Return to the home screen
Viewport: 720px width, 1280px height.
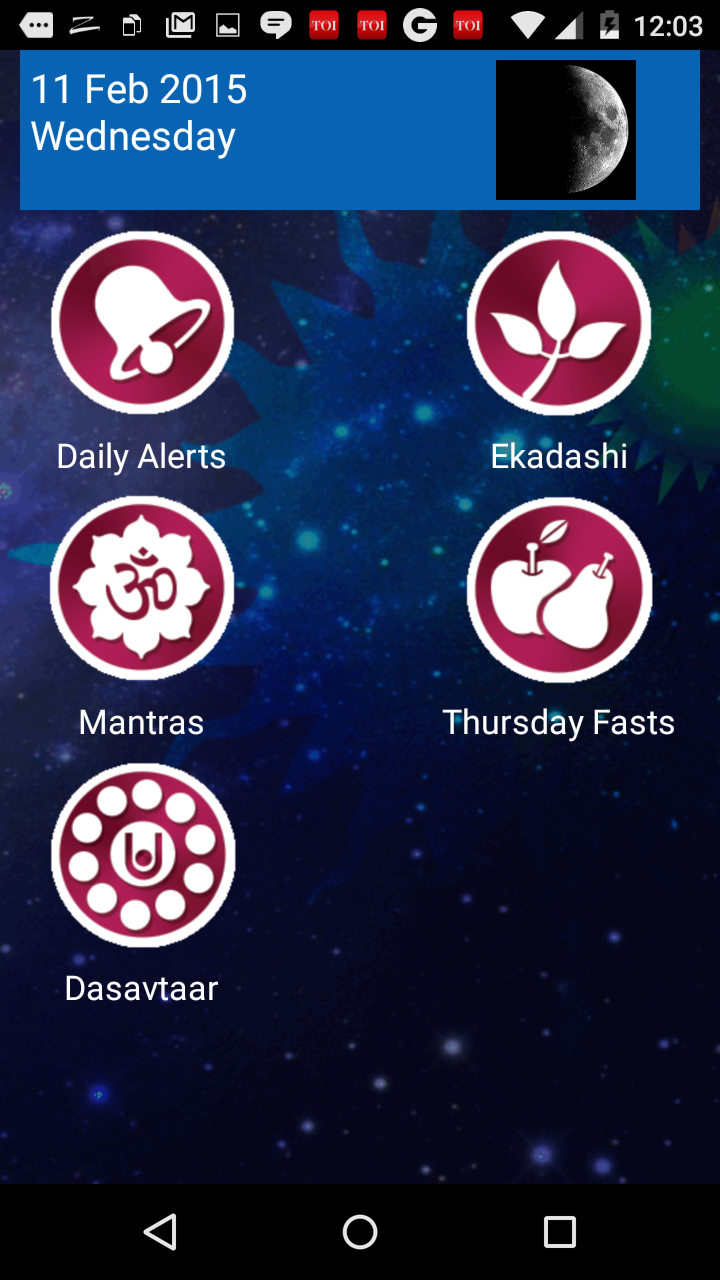click(x=360, y=1232)
